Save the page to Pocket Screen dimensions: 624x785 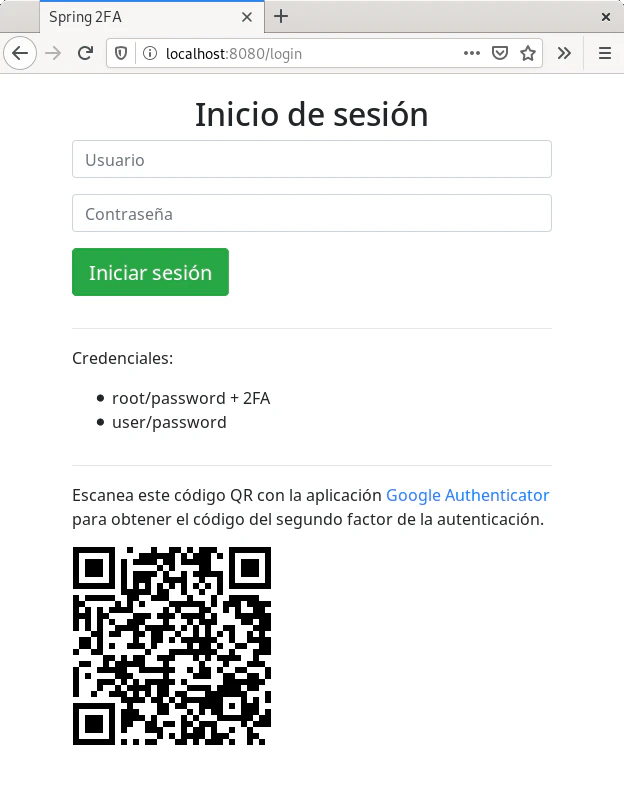coord(500,54)
